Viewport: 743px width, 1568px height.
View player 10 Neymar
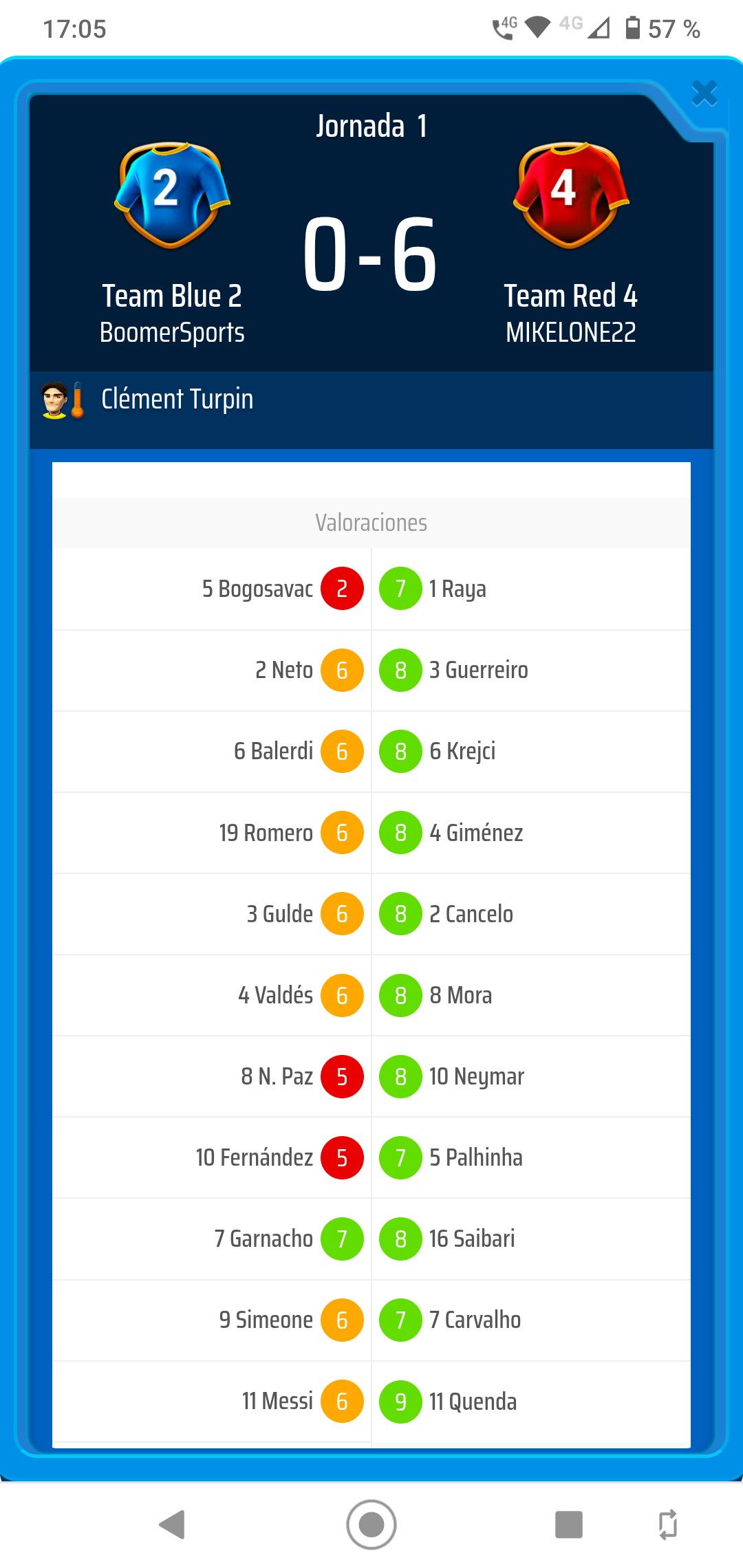(x=476, y=1076)
